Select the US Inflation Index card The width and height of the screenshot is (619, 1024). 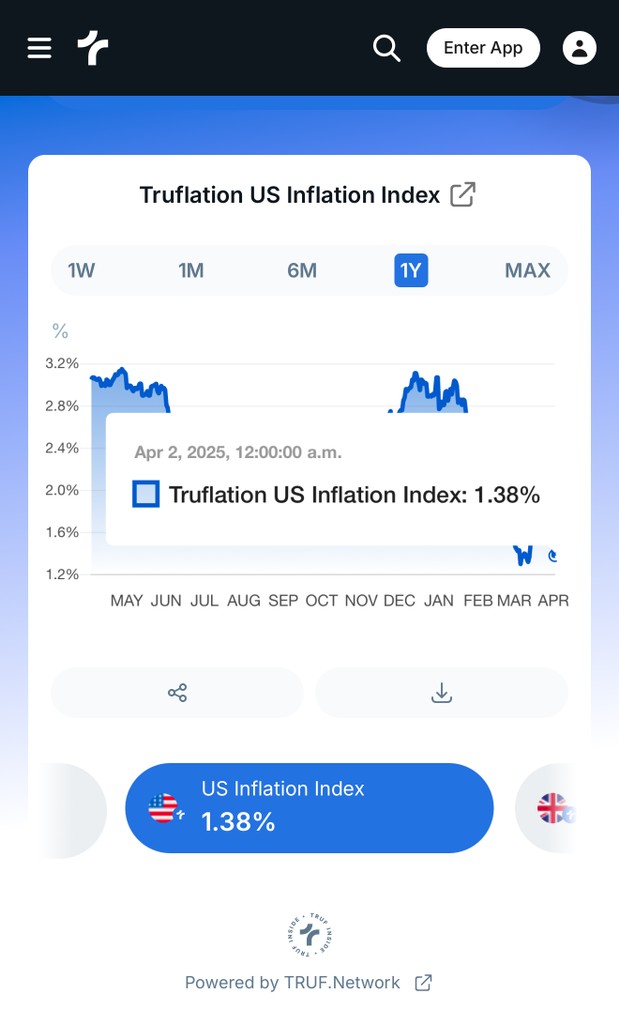309,808
